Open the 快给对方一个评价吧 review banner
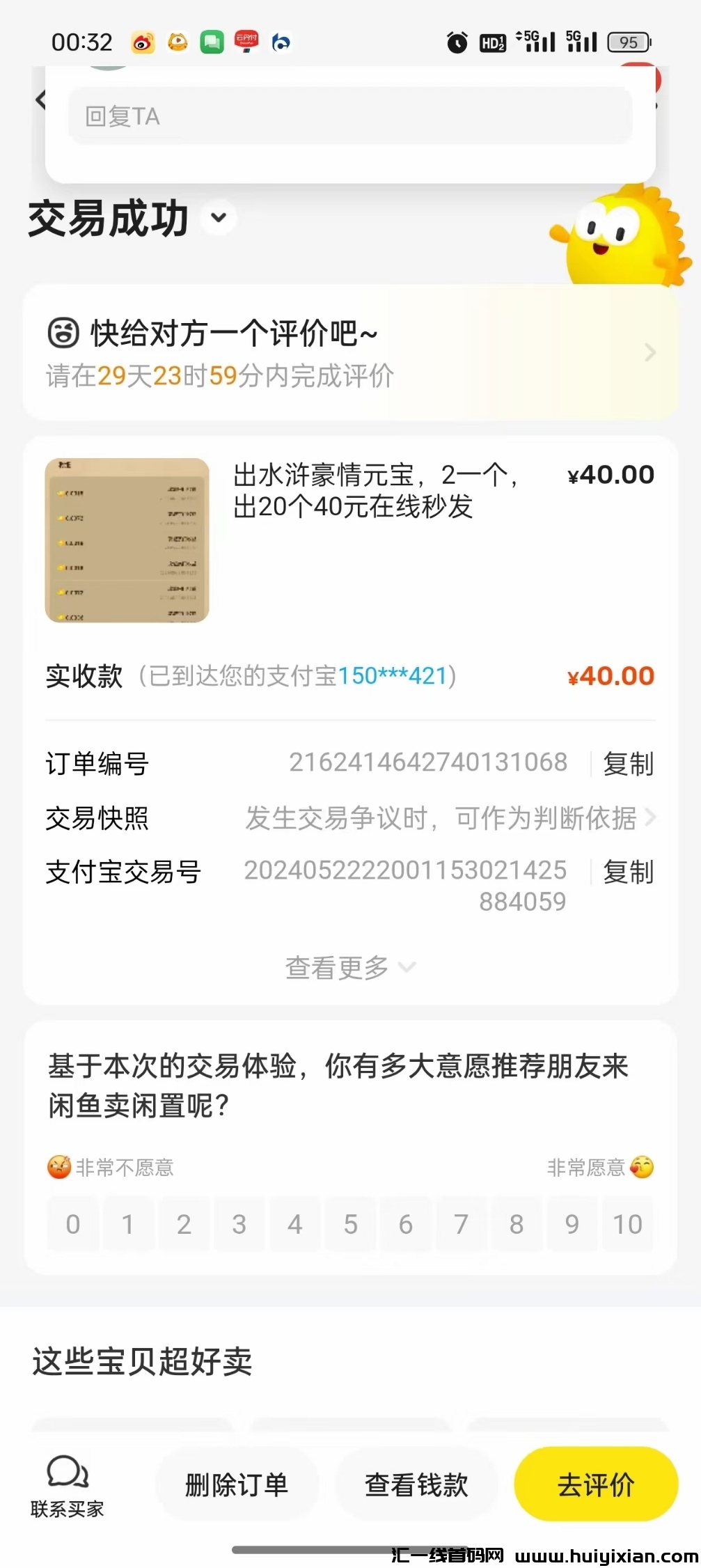Screen dimensions: 701x1568 pyautogui.click(x=350, y=353)
